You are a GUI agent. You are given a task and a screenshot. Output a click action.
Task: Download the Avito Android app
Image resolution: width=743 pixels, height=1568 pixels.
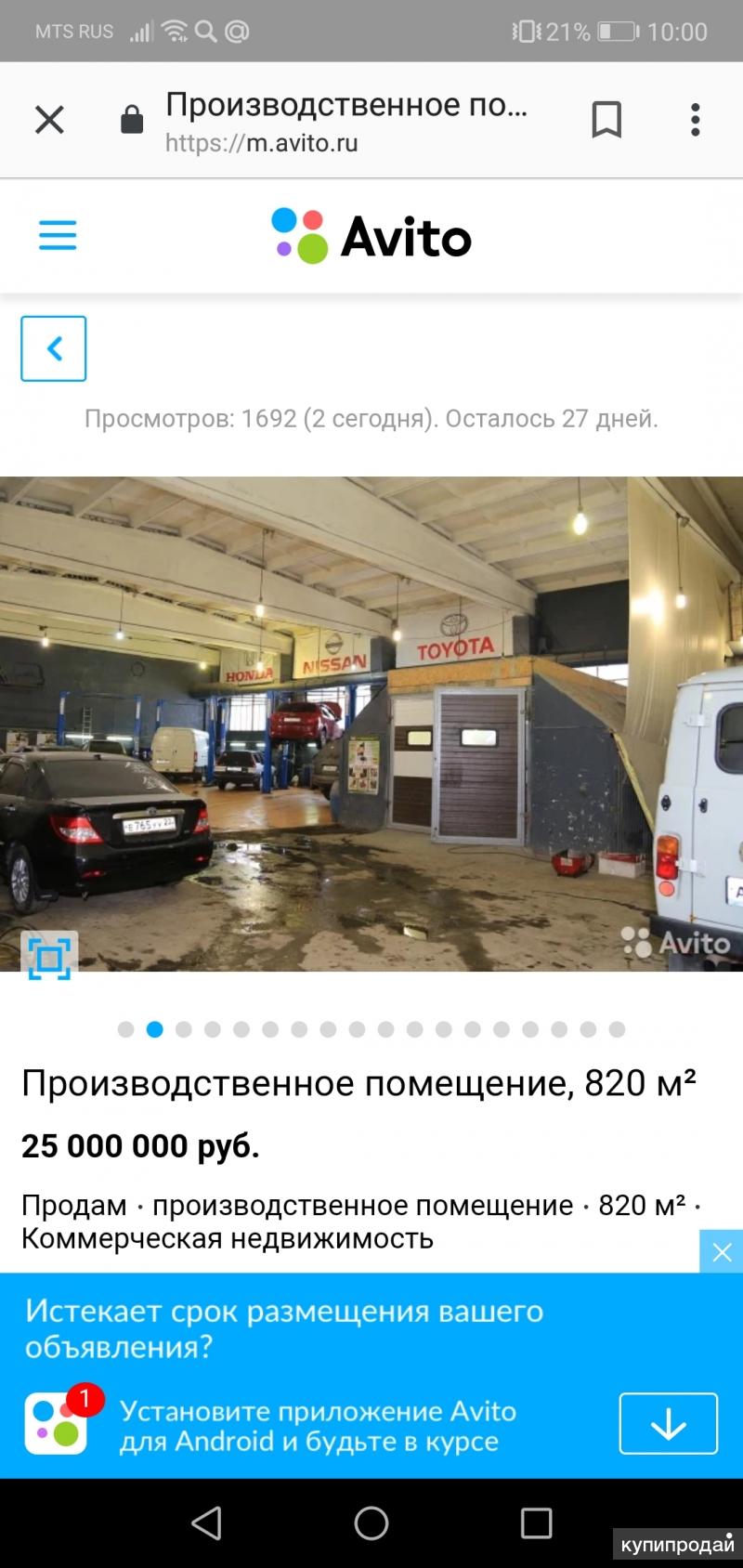[x=668, y=1423]
